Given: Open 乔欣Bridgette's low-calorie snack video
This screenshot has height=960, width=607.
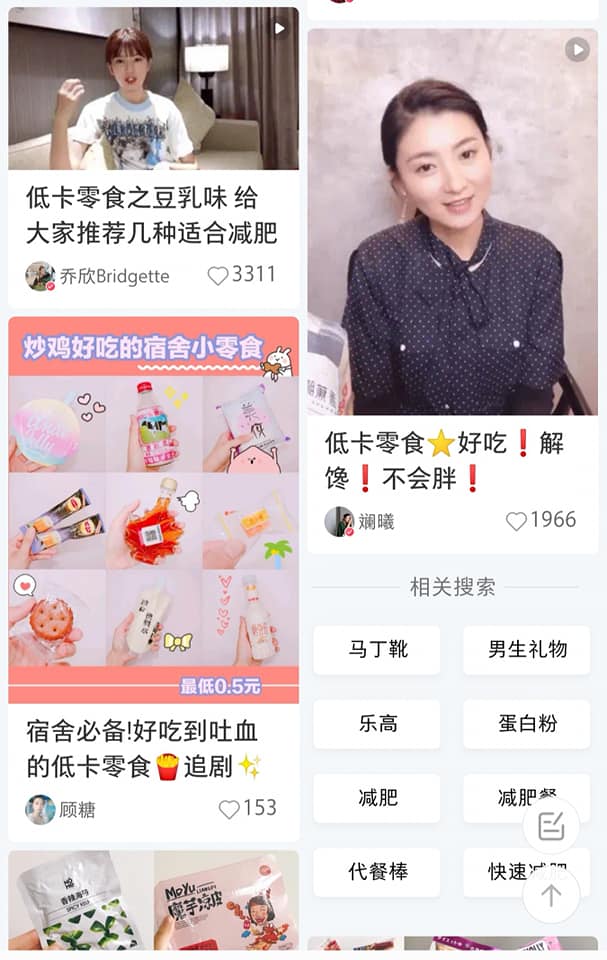Looking at the screenshot, I should (x=153, y=90).
